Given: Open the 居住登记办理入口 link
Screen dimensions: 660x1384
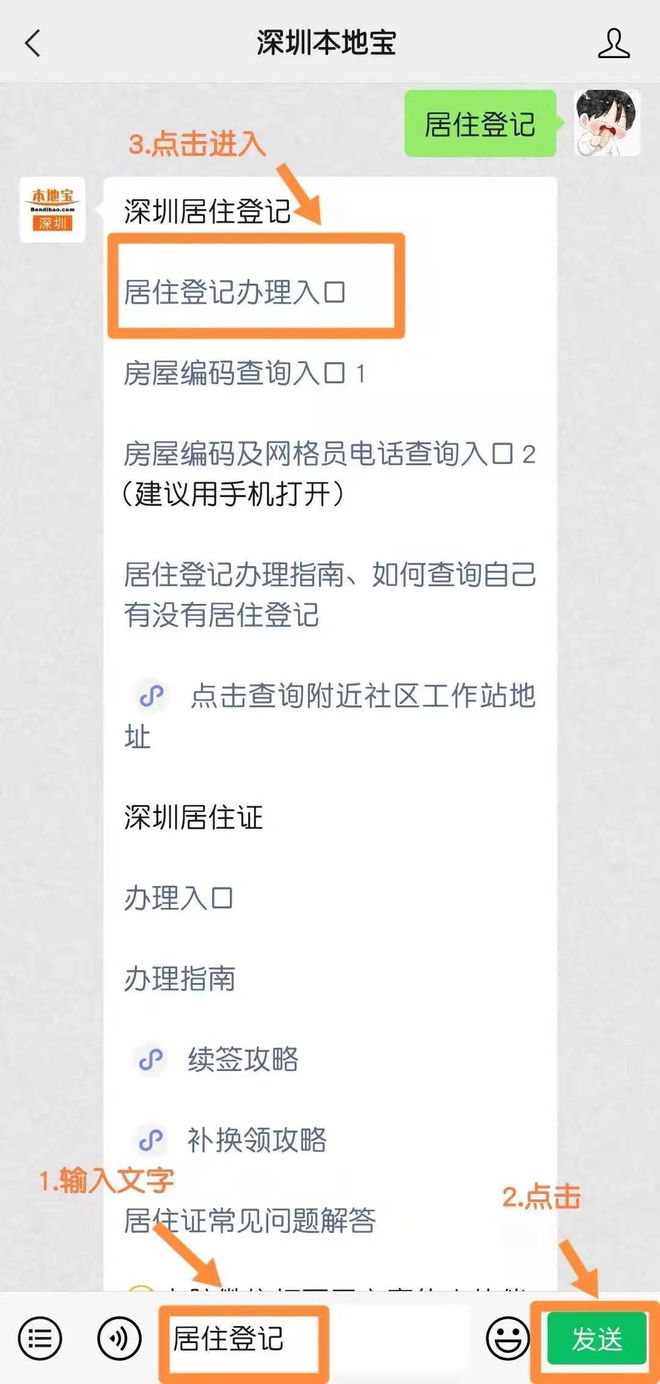Looking at the screenshot, I should [x=235, y=292].
